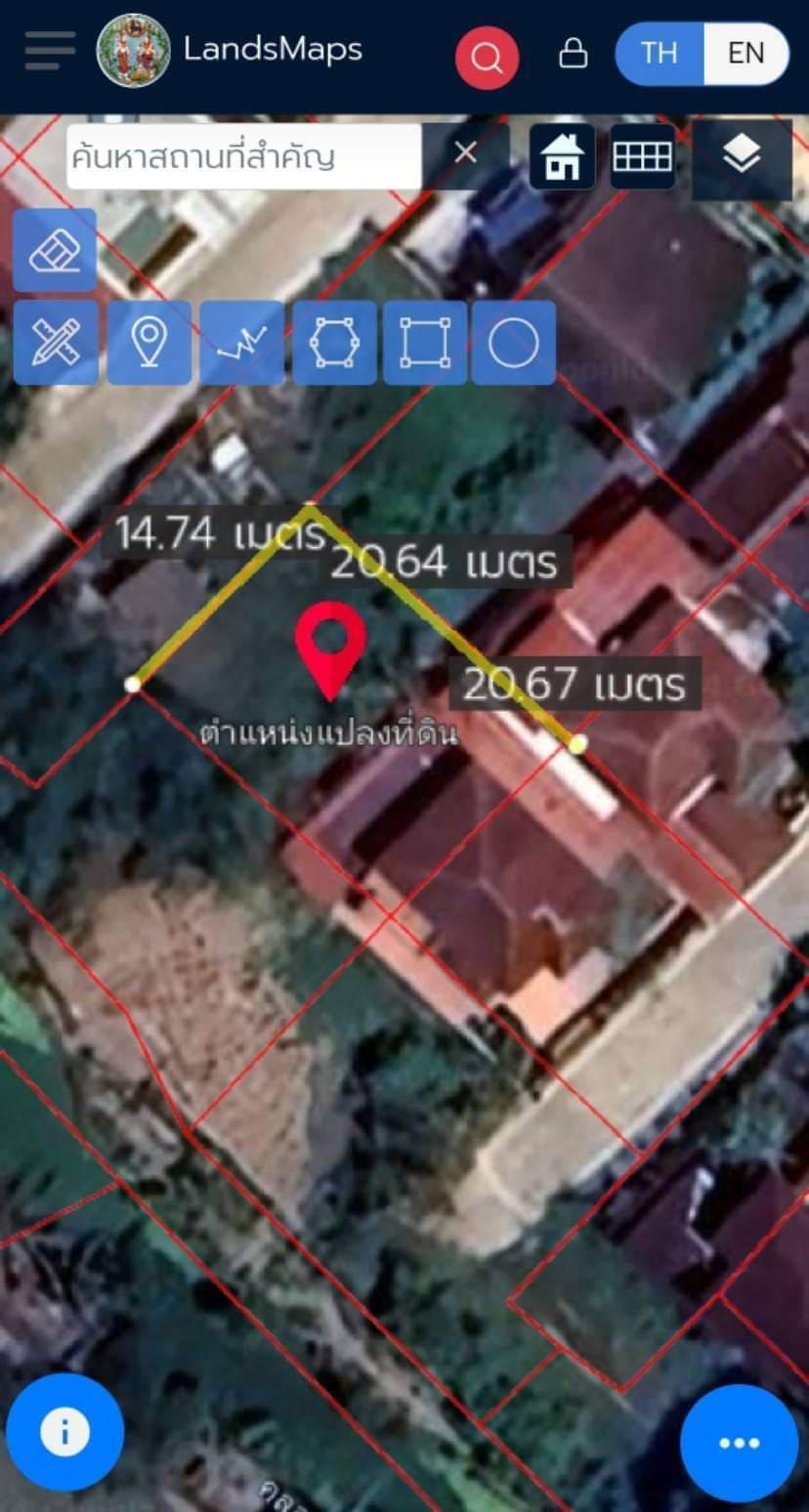Open the info button
The width and height of the screenshot is (809, 1512).
tap(64, 1432)
